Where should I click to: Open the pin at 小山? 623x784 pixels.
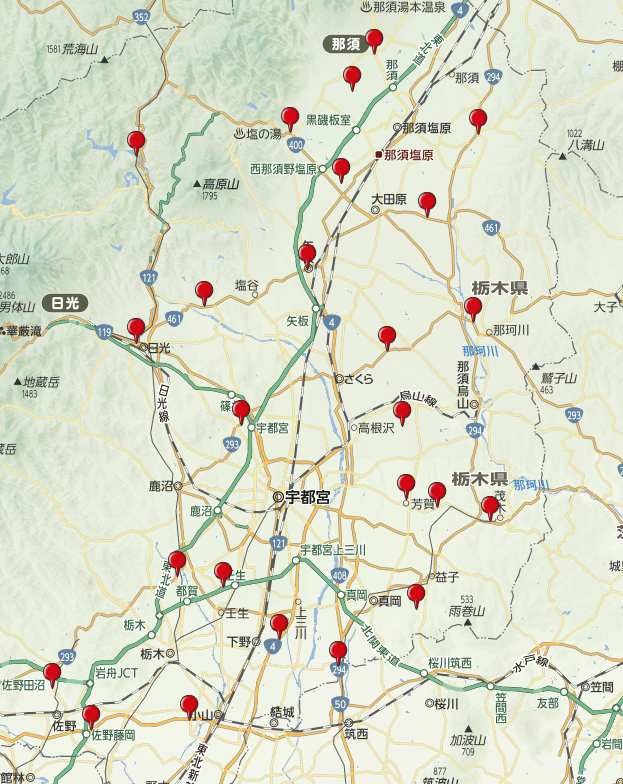(188, 705)
